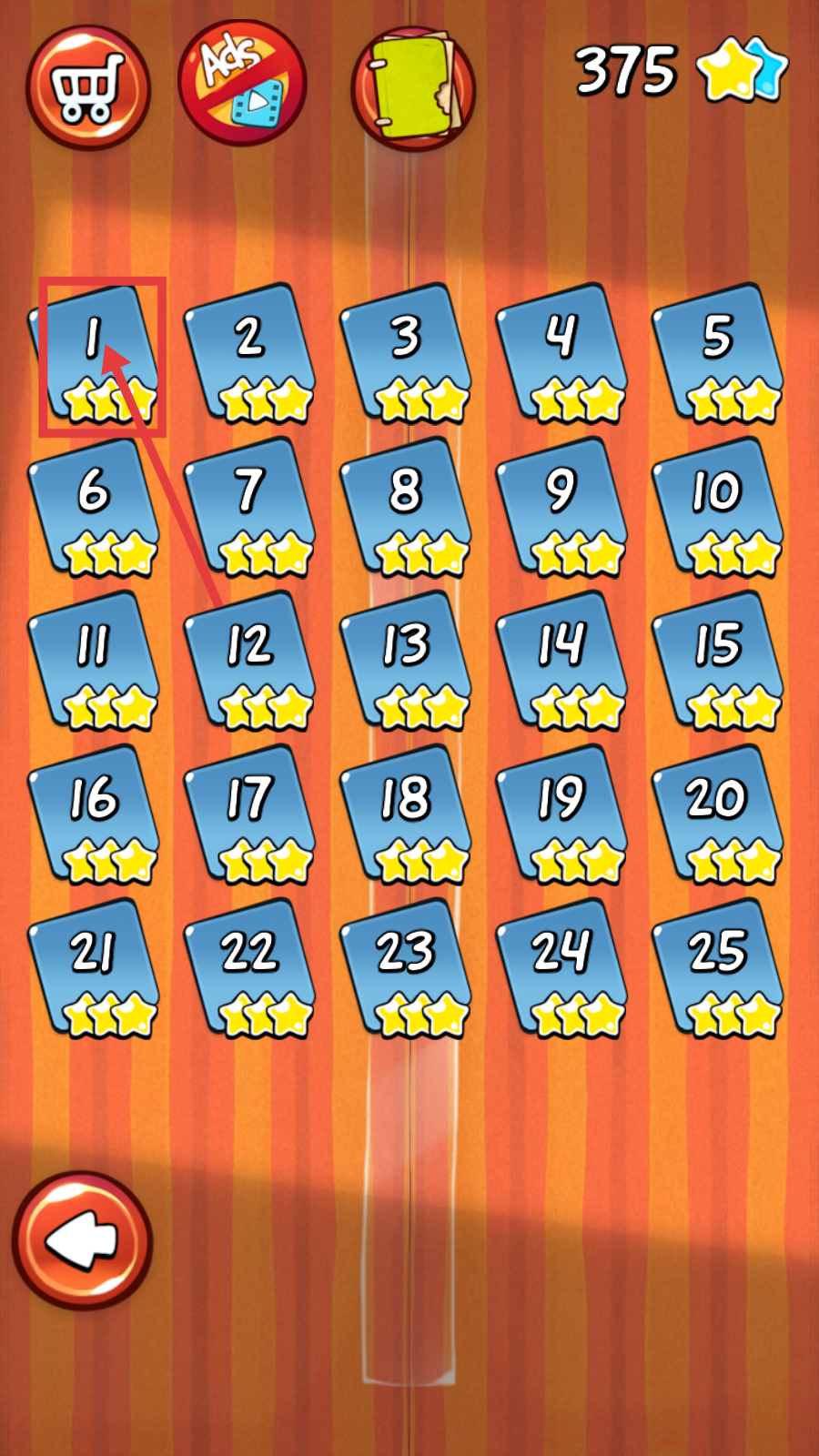Viewport: 819px width, 1456px height.
Task: Go back with the arrow button
Action: [82, 1240]
